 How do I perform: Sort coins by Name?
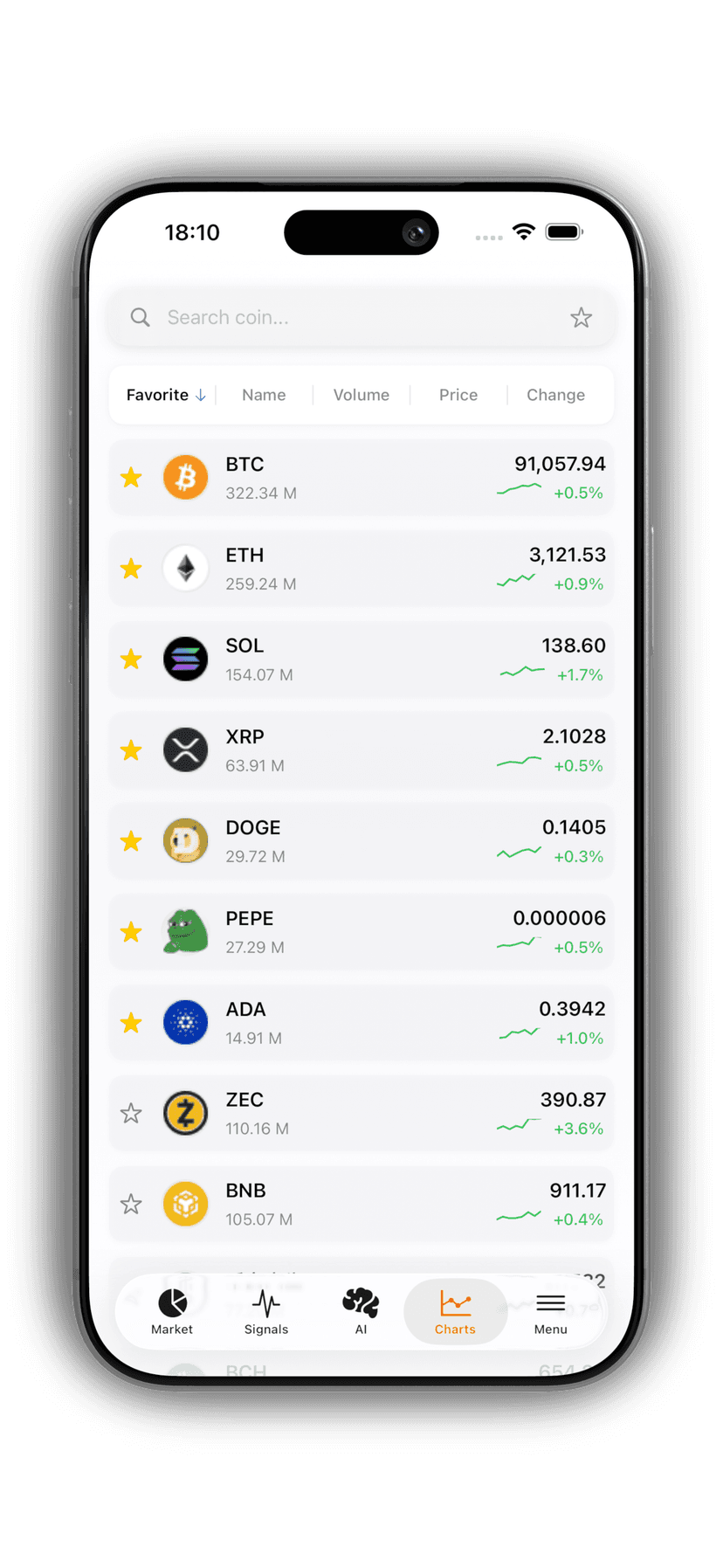coord(264,395)
